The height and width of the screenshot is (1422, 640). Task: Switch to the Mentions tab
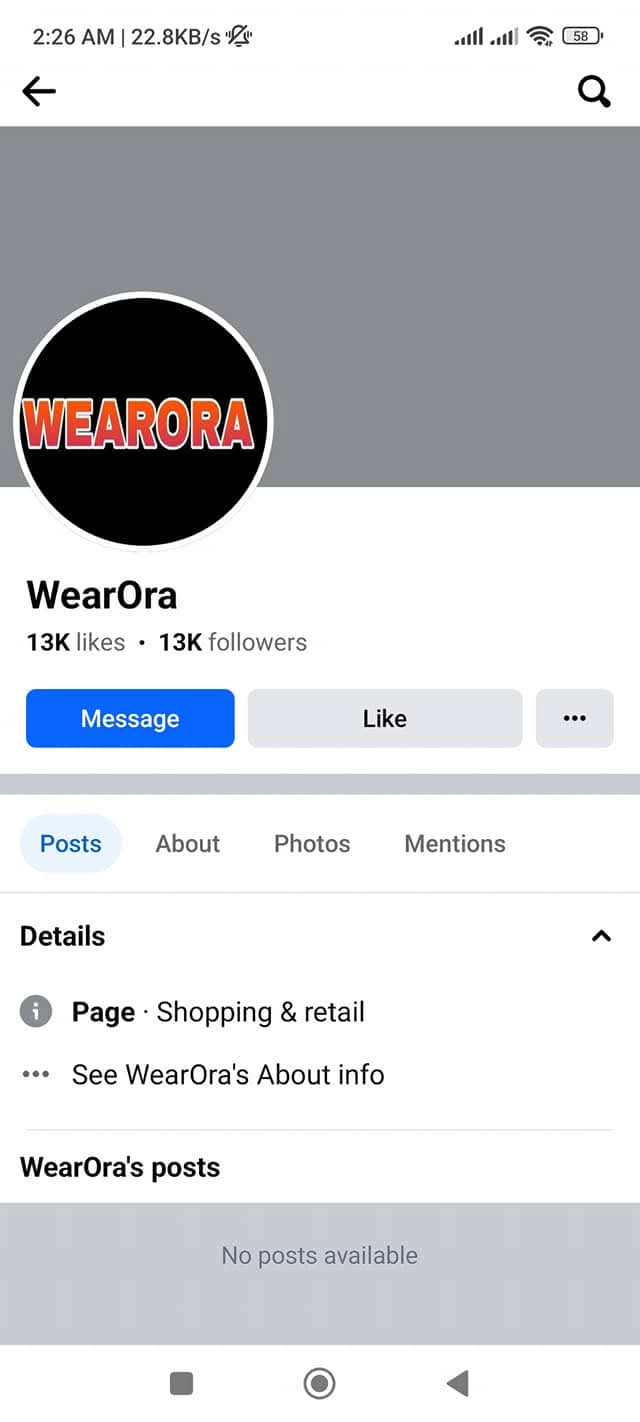(455, 843)
